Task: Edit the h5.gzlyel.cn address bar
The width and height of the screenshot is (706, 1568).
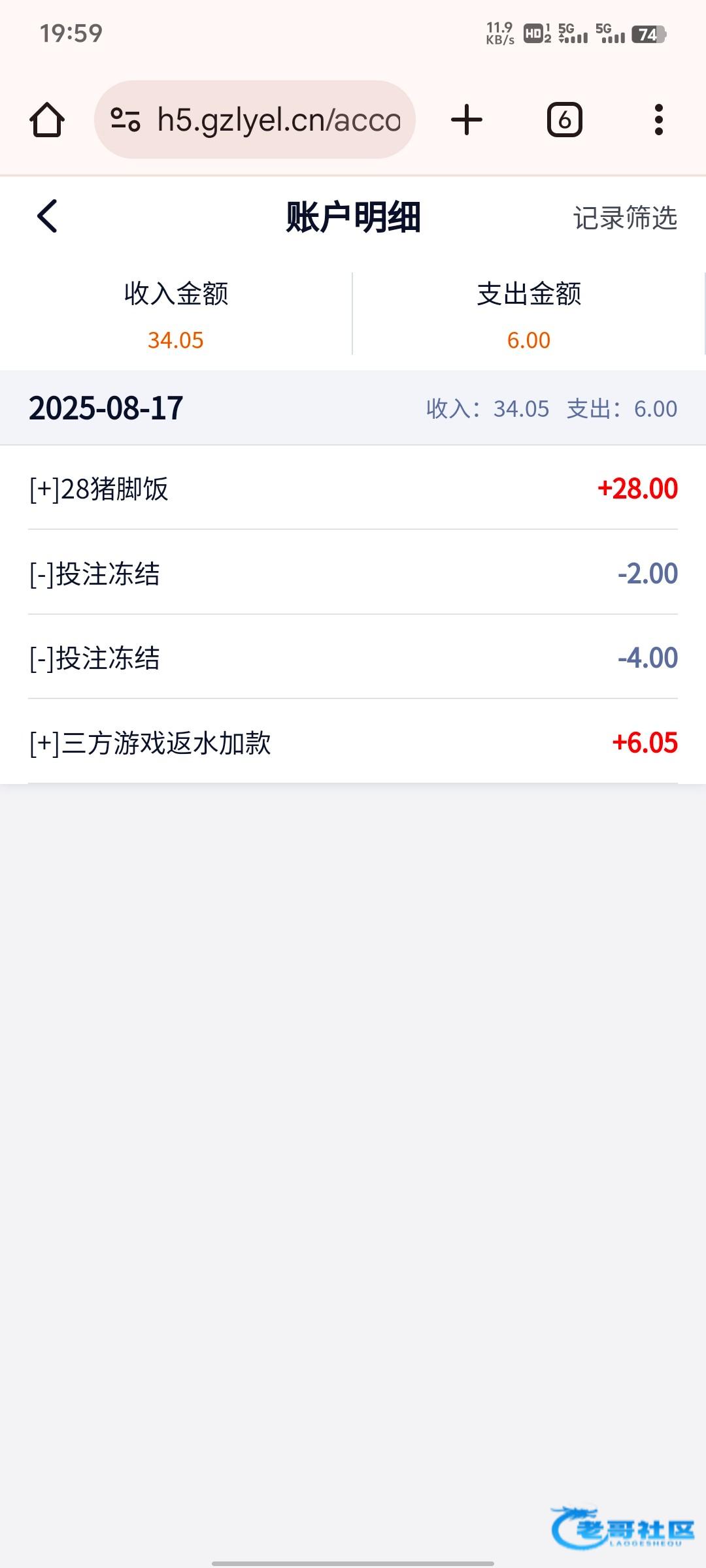Action: tap(255, 120)
